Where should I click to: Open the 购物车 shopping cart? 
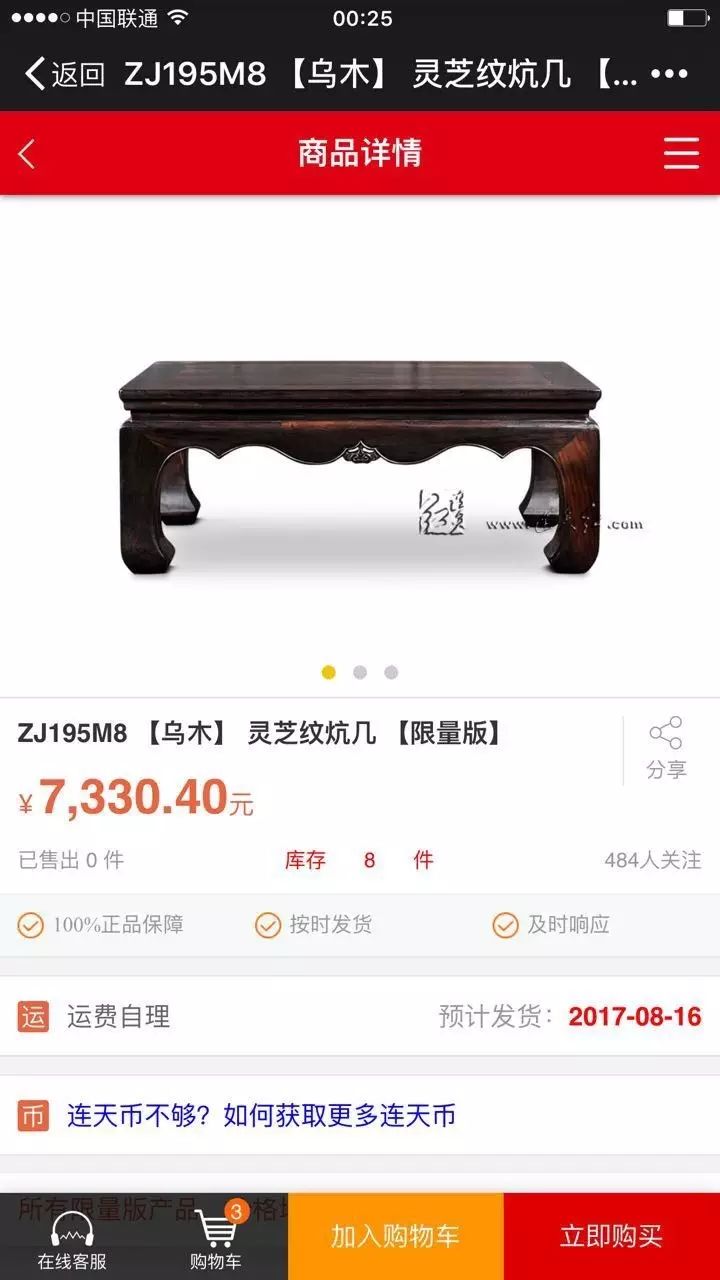[216, 1237]
